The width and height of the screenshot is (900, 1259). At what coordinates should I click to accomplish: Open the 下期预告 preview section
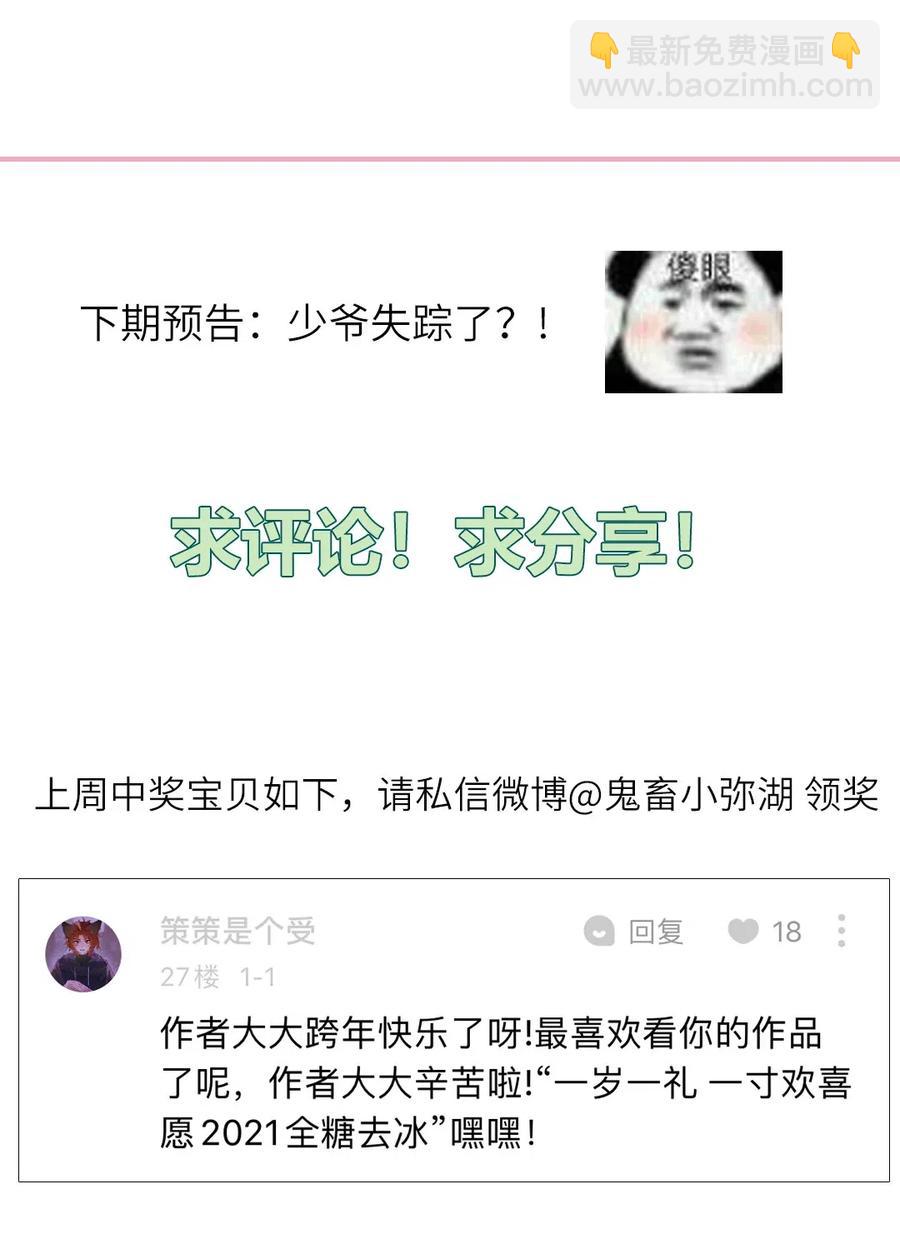[x=315, y=321]
